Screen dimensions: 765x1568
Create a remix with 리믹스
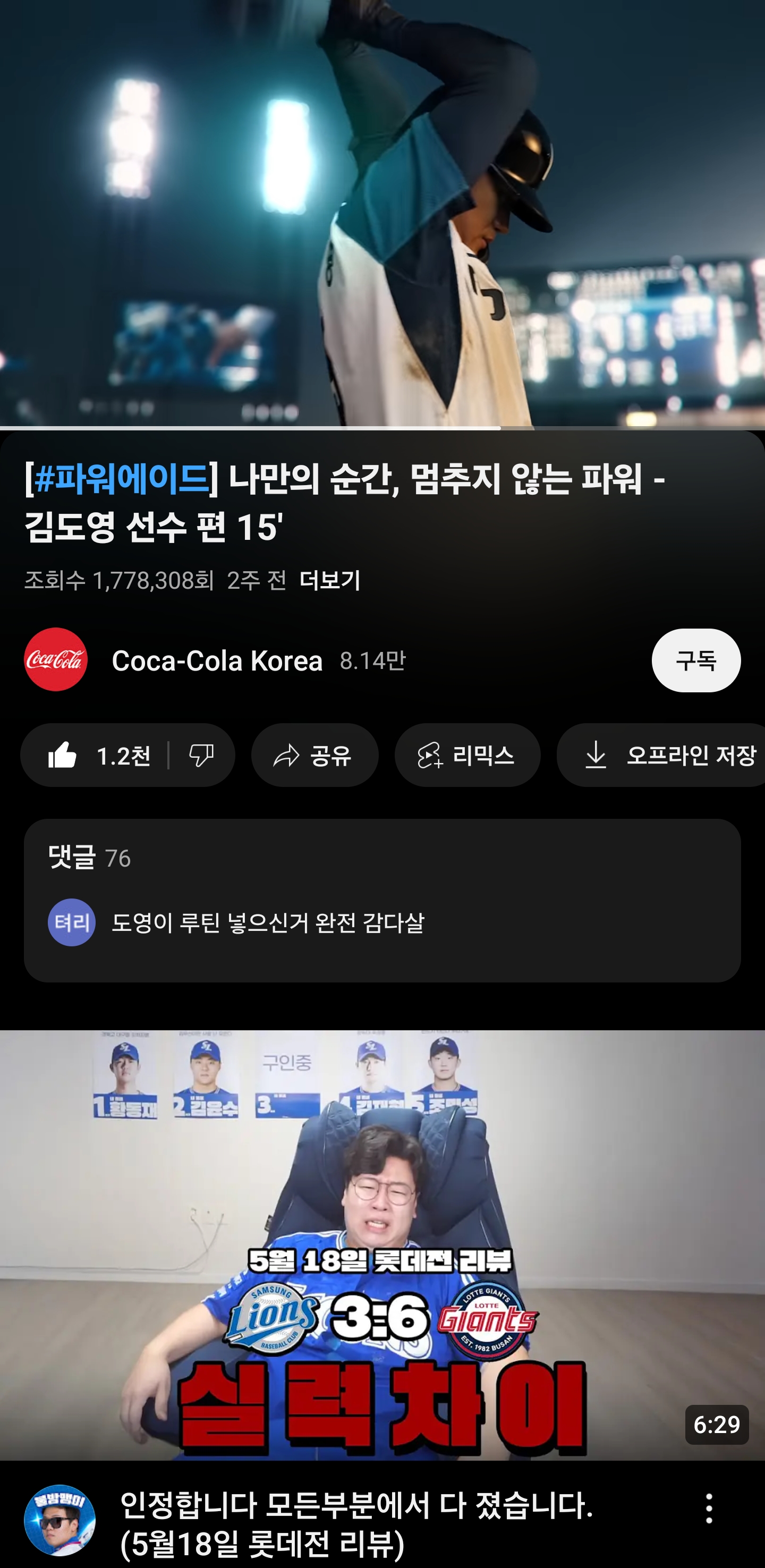tap(467, 756)
